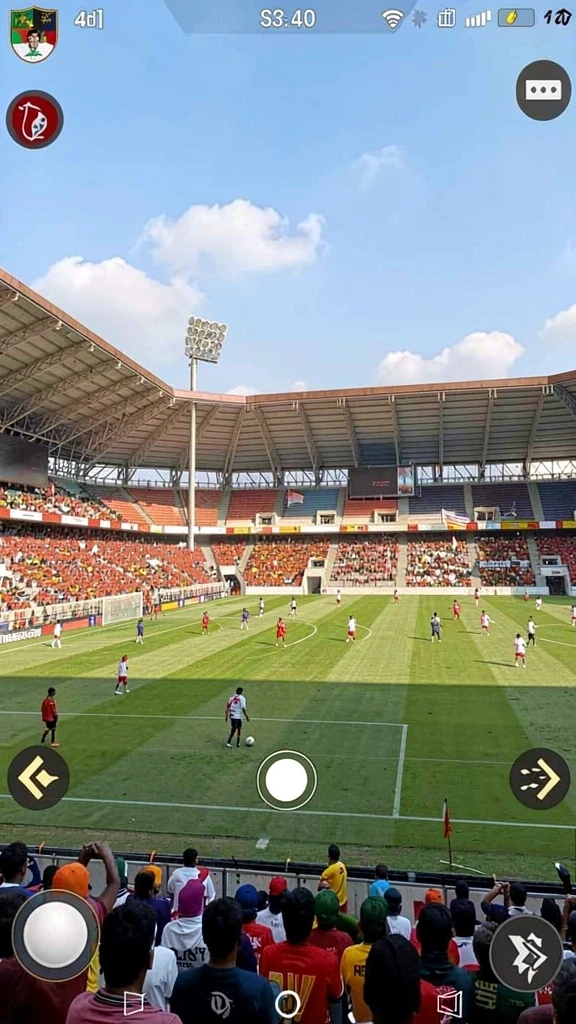Tap the red round mask icon
This screenshot has width=576, height=1024.
pyautogui.click(x=35, y=120)
